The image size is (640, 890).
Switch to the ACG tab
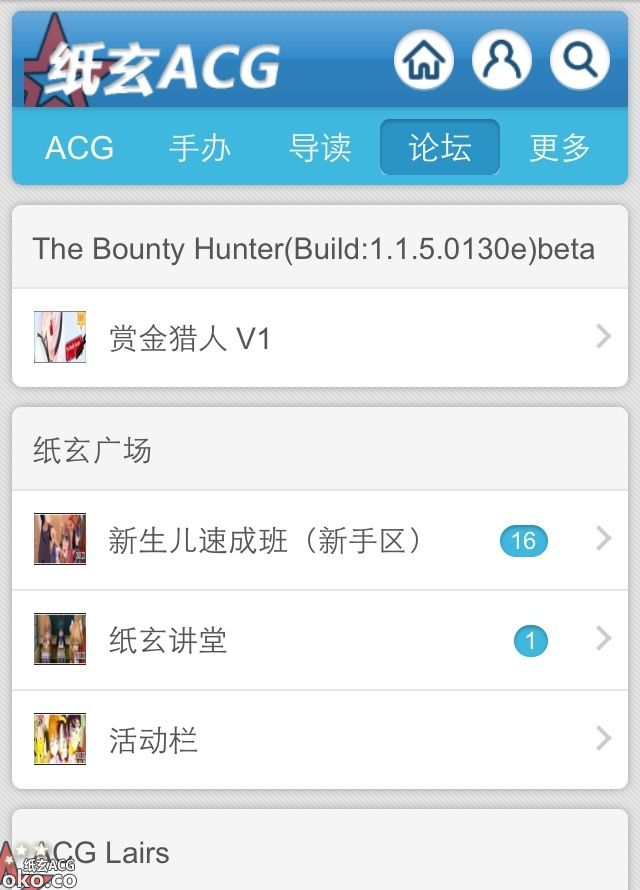(x=79, y=148)
